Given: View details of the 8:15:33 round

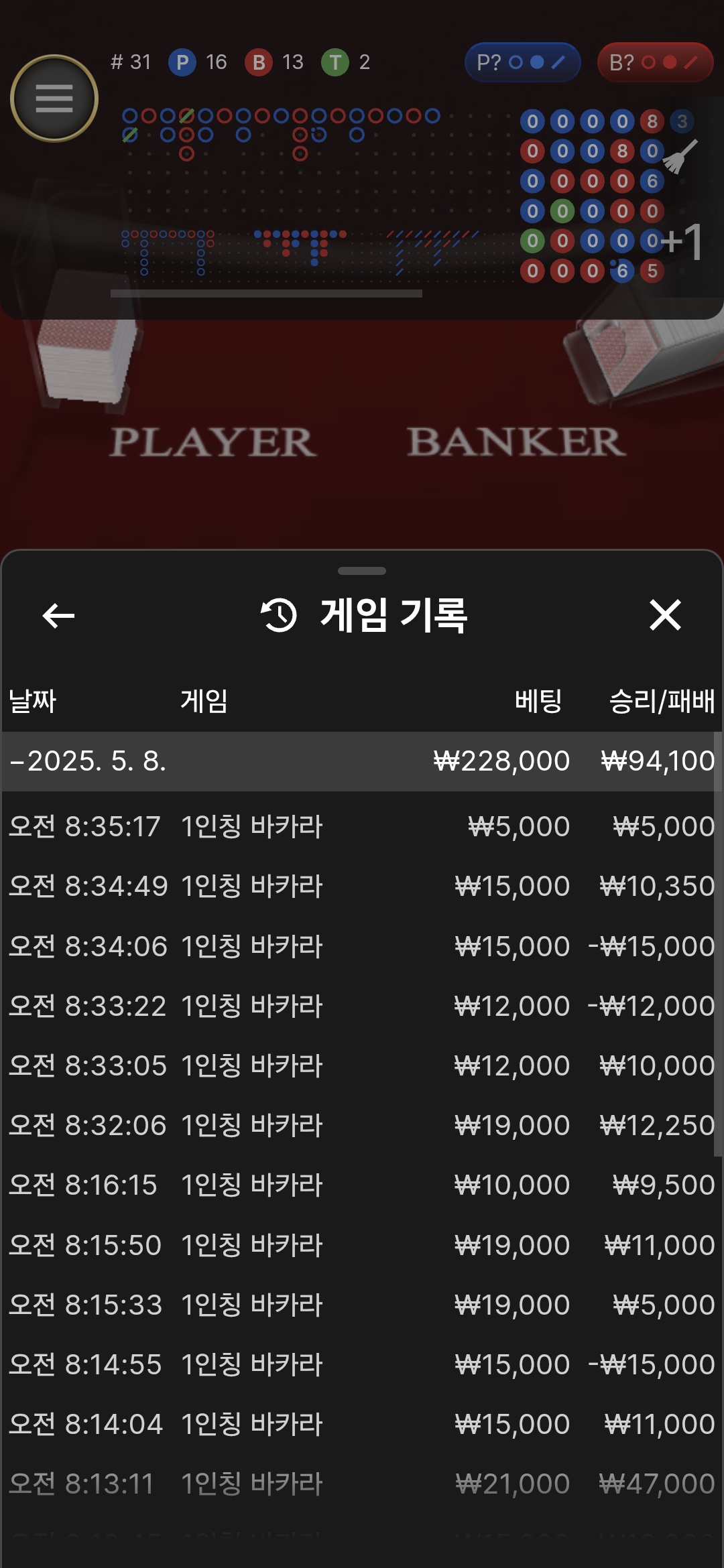Looking at the screenshot, I should [362, 1305].
